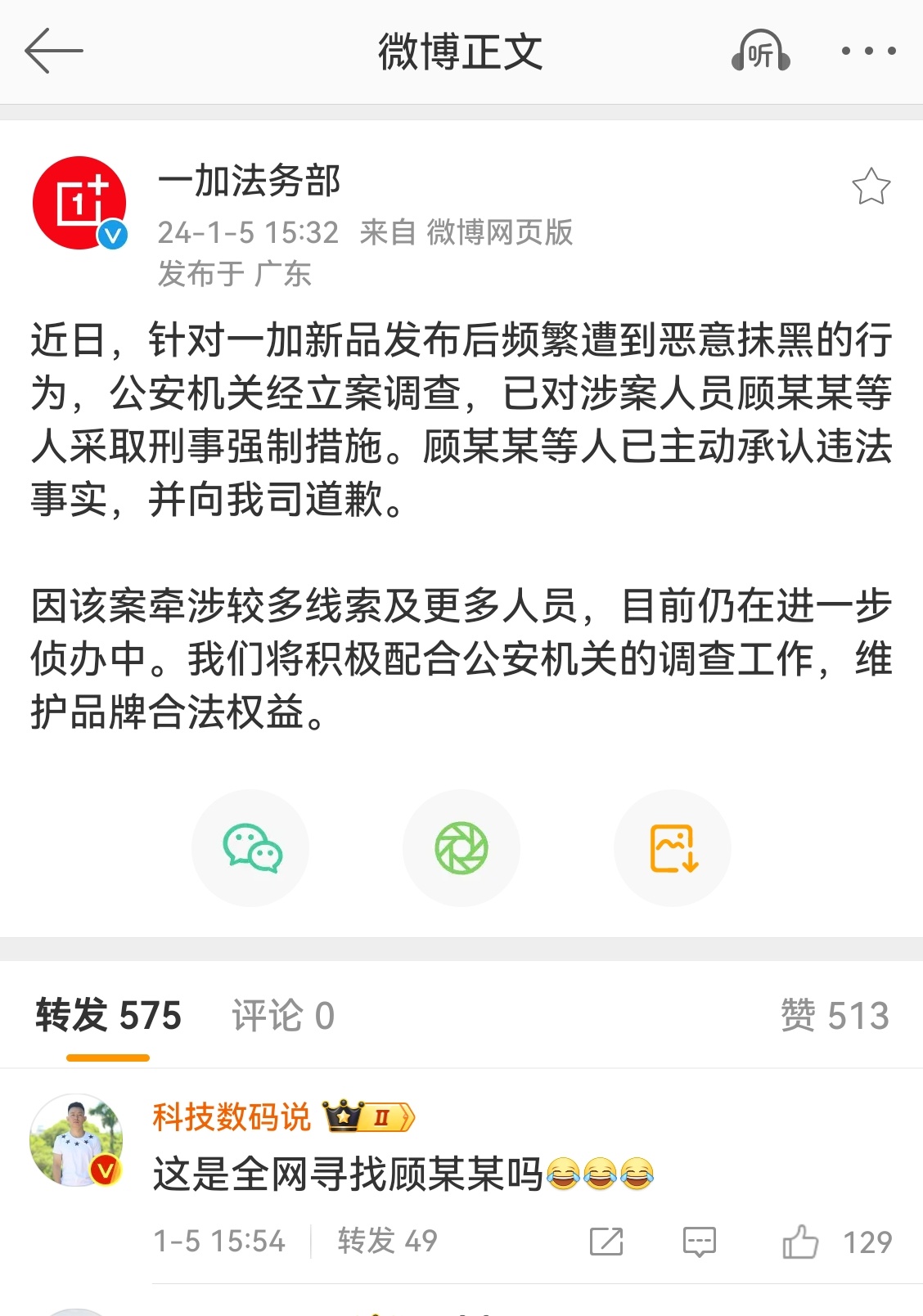This screenshot has height=1316, width=923.
Task: Go back using the arrow icon
Action: (x=54, y=51)
